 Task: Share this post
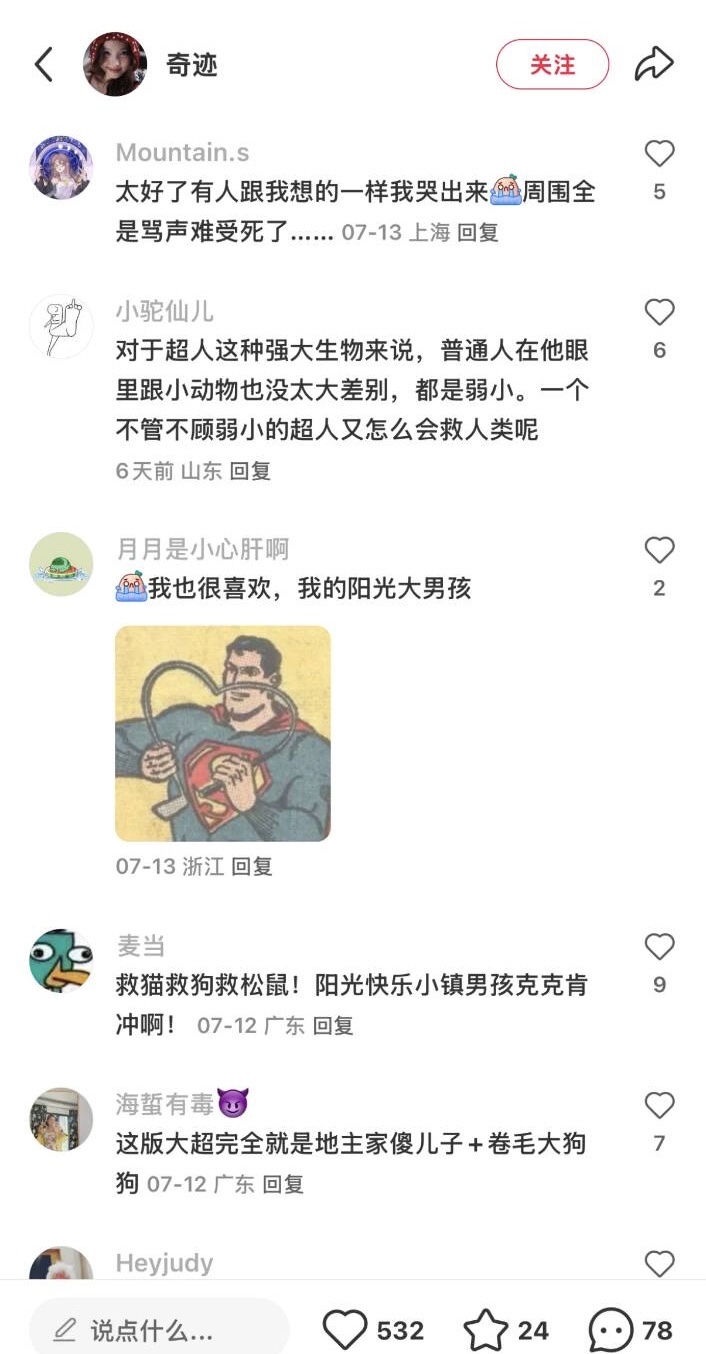coord(654,65)
